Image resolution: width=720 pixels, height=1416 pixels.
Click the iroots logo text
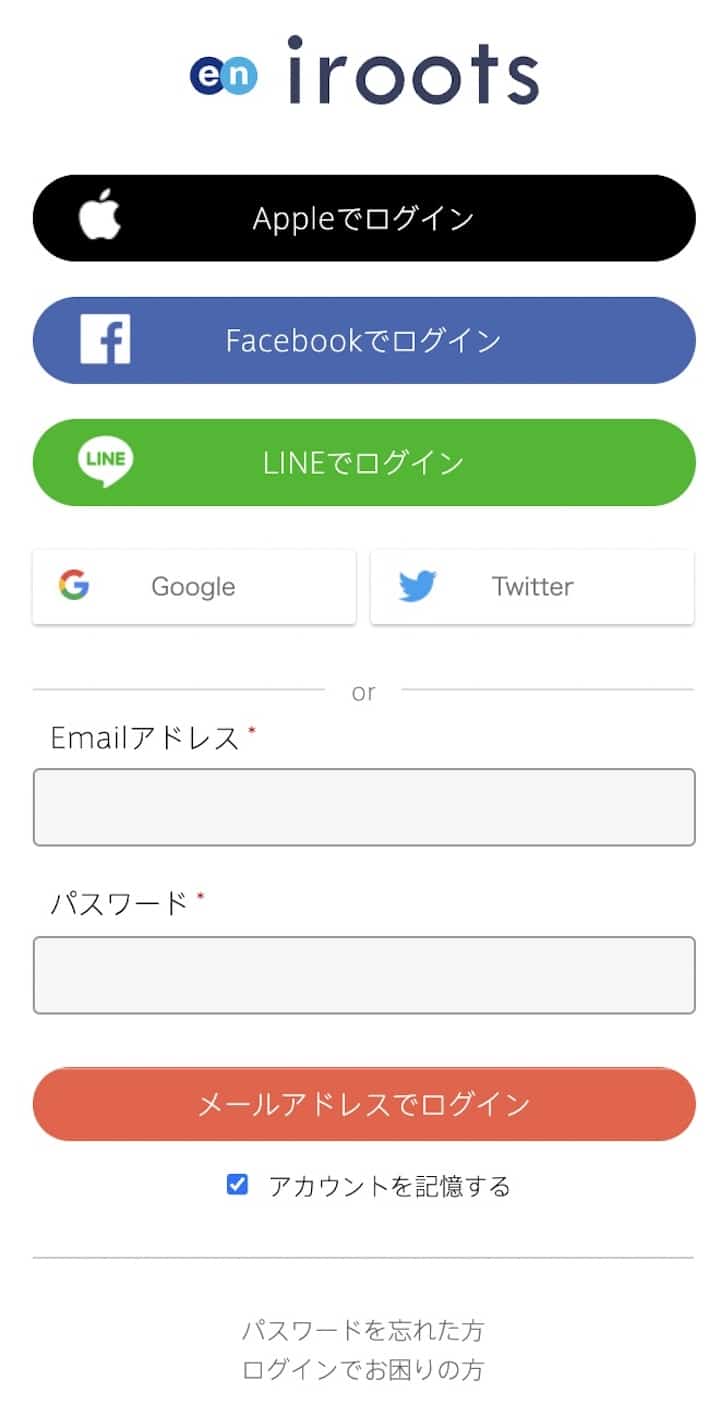tap(420, 72)
